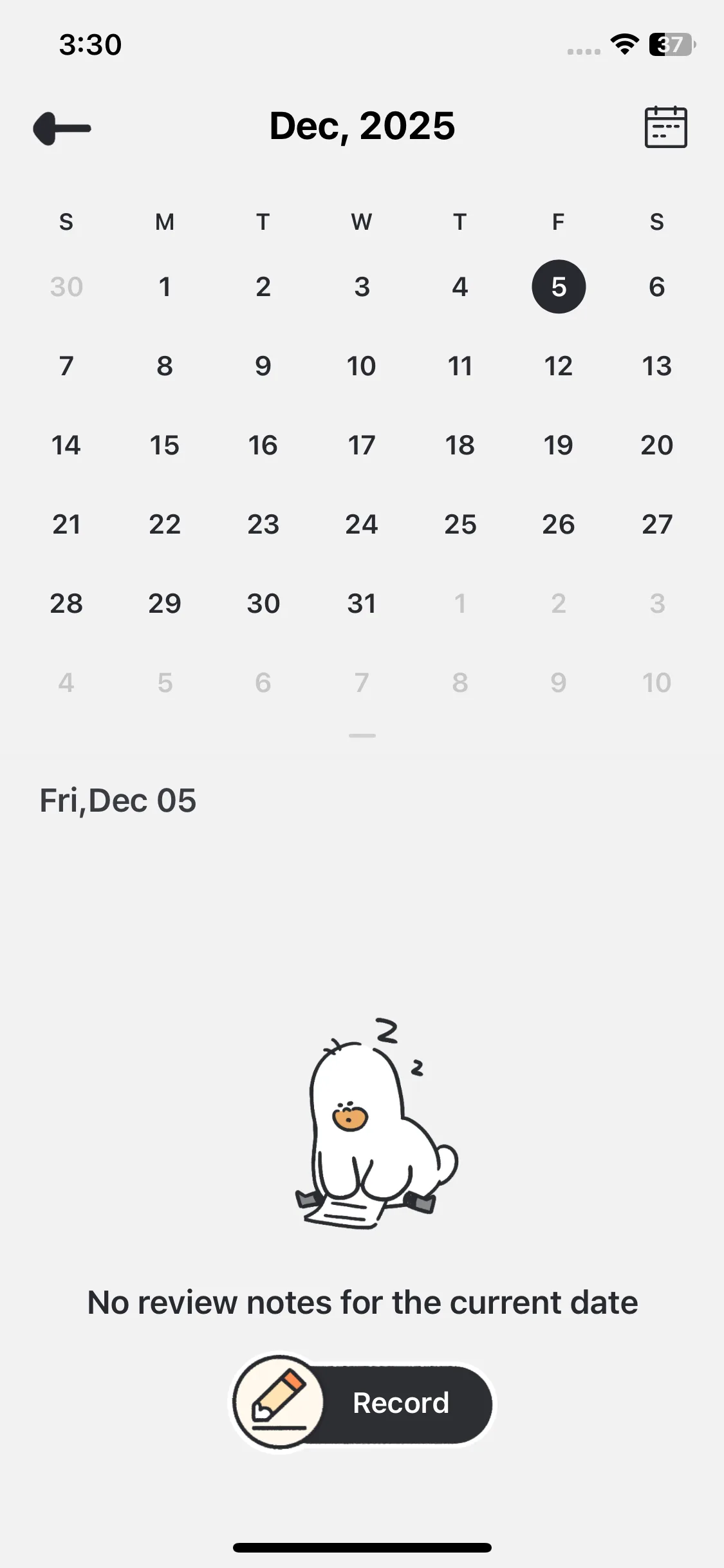This screenshot has width=724, height=1568.
Task: Tap the highlighted date 5
Action: 558,287
